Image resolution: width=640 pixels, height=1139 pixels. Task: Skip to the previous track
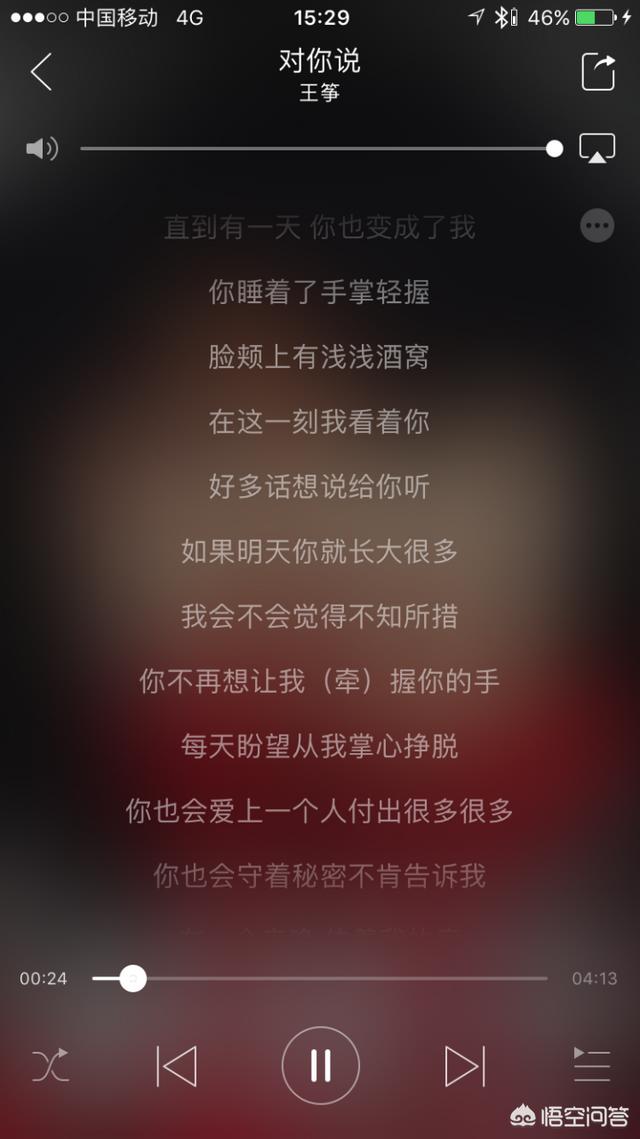[x=177, y=1066]
